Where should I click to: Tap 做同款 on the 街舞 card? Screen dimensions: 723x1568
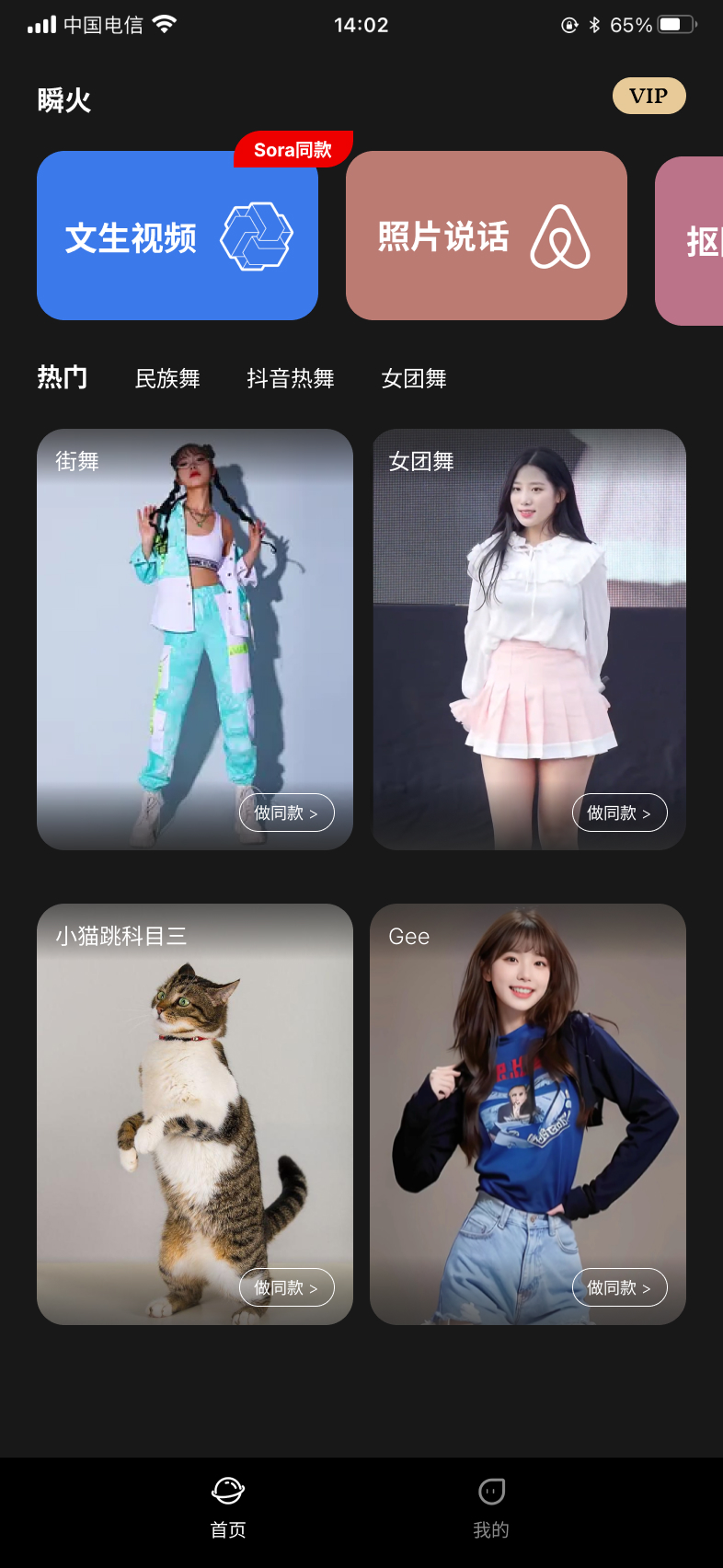(x=286, y=813)
